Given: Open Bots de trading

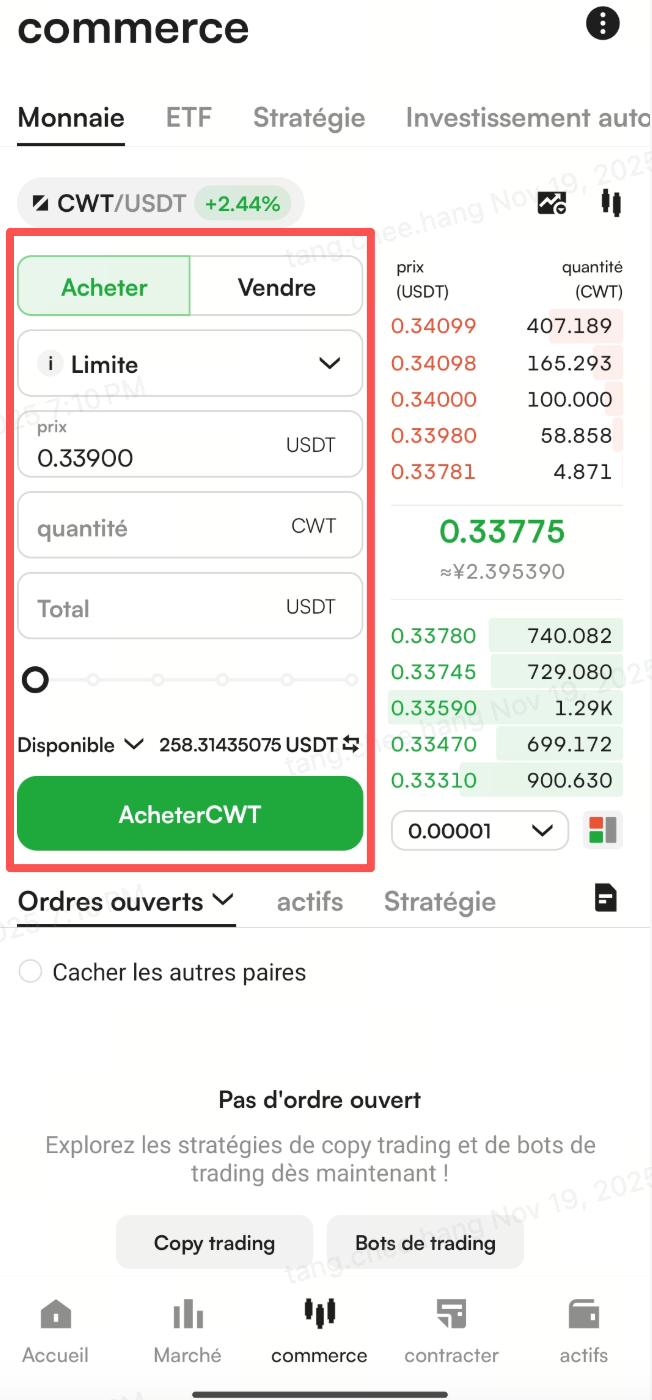Looking at the screenshot, I should pos(425,1243).
